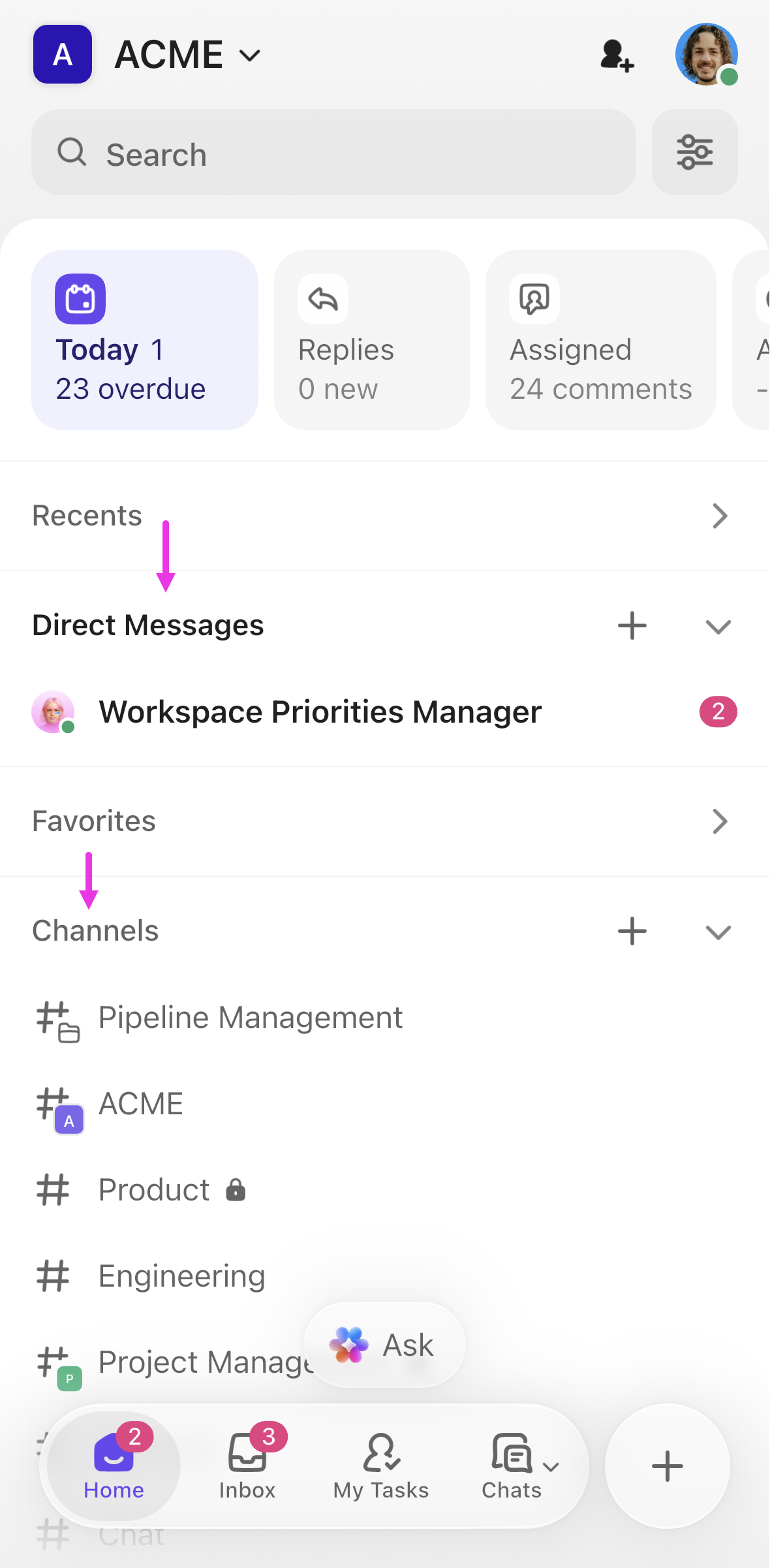This screenshot has width=770, height=1568.
Task: Add a new Direct Message
Action: (631, 625)
